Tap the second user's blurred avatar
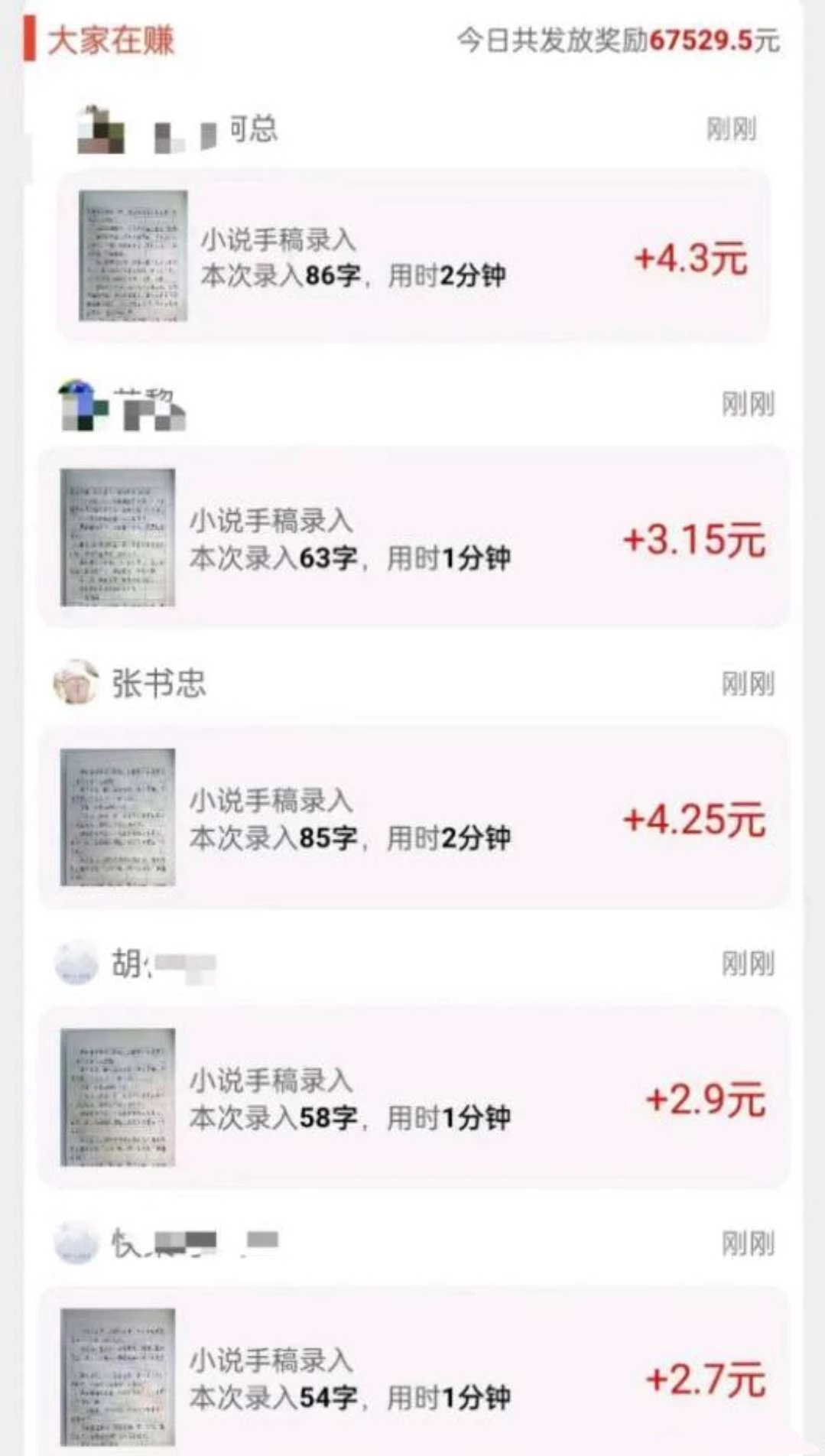 (76, 405)
